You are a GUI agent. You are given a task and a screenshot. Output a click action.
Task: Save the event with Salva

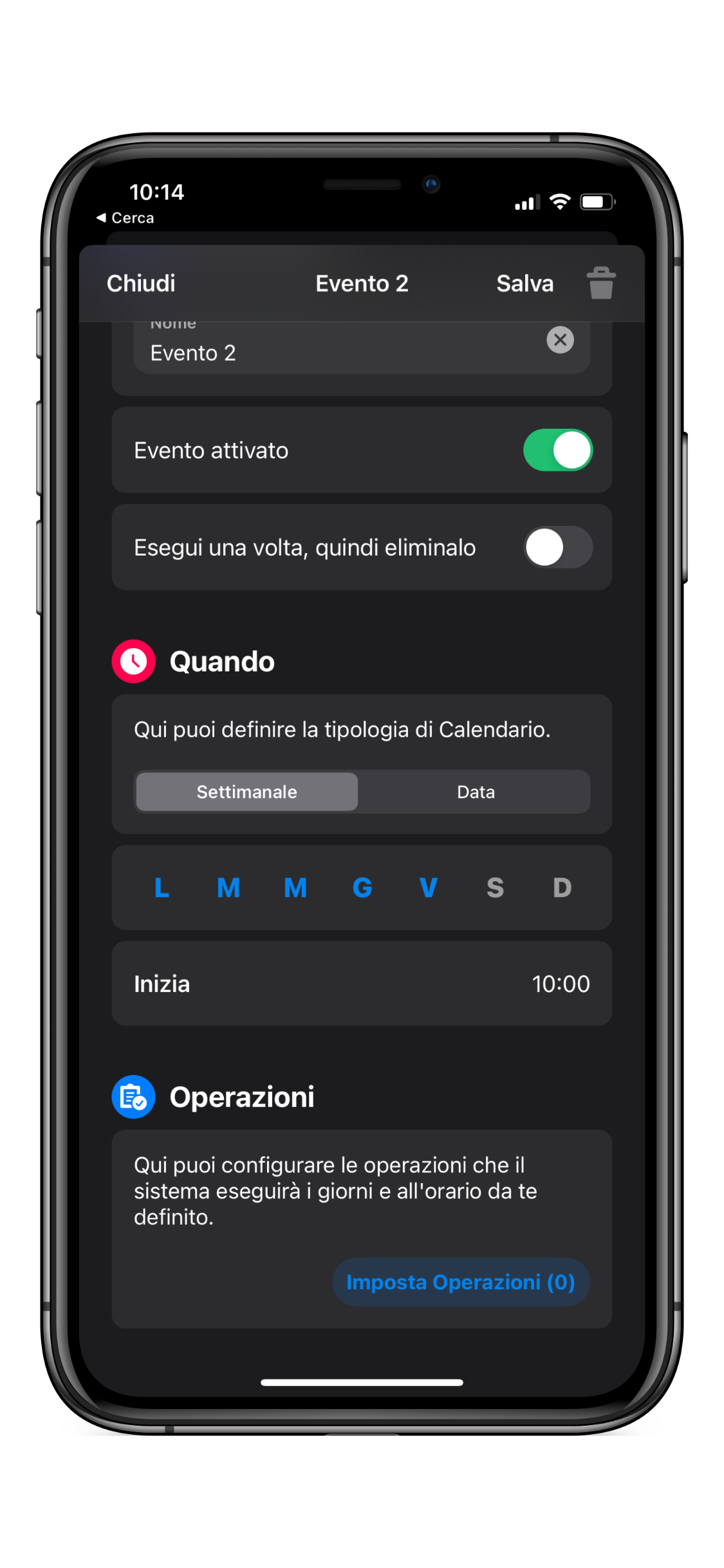524,283
